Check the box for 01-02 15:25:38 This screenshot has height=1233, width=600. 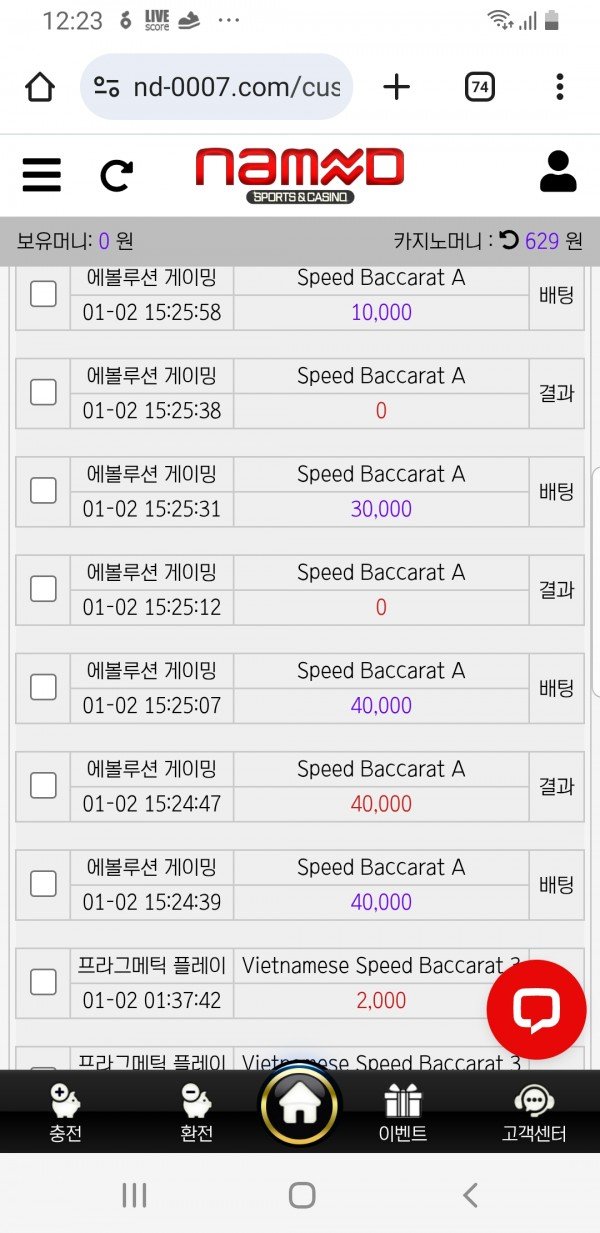[43, 392]
